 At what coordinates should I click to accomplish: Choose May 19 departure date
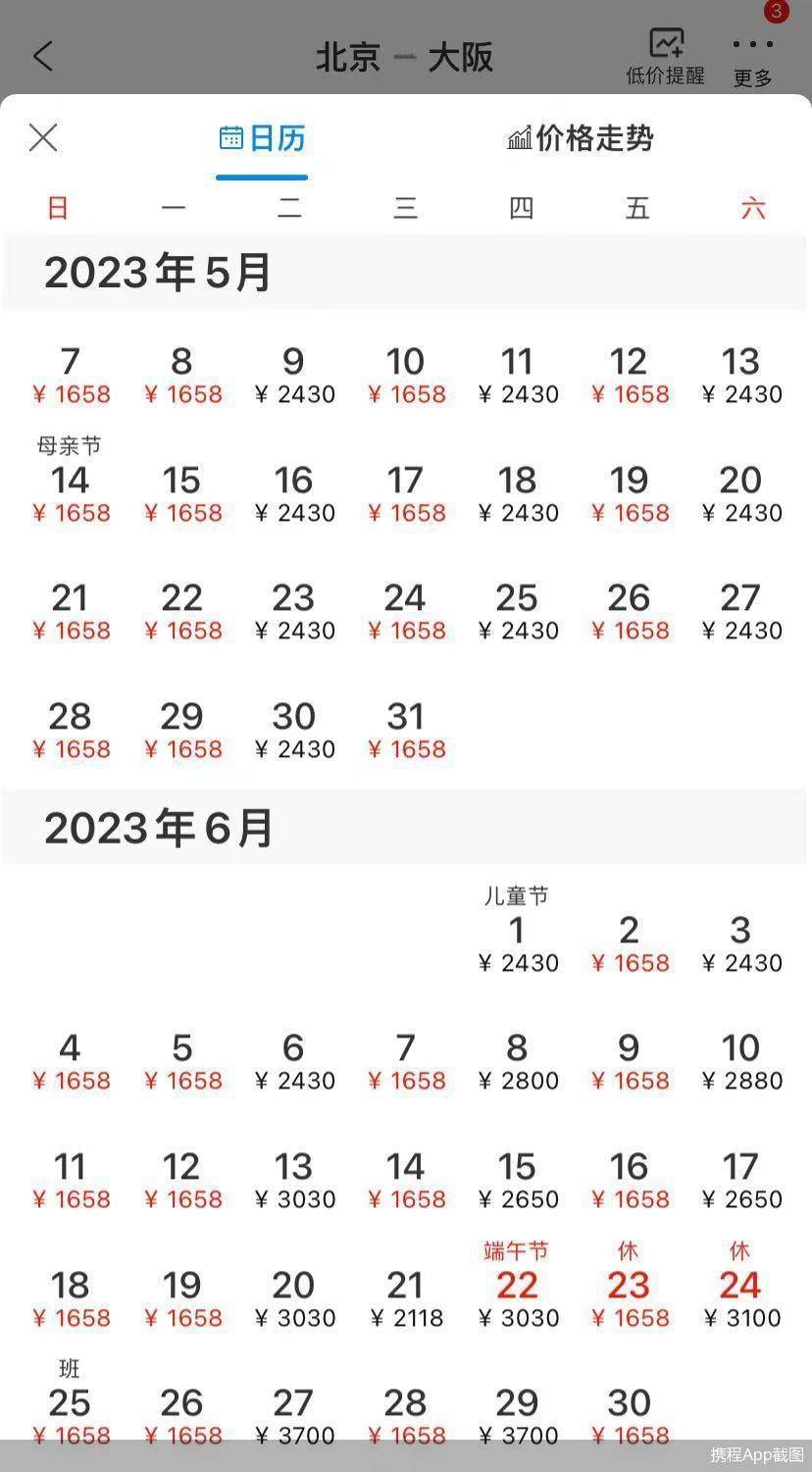pyautogui.click(x=630, y=493)
